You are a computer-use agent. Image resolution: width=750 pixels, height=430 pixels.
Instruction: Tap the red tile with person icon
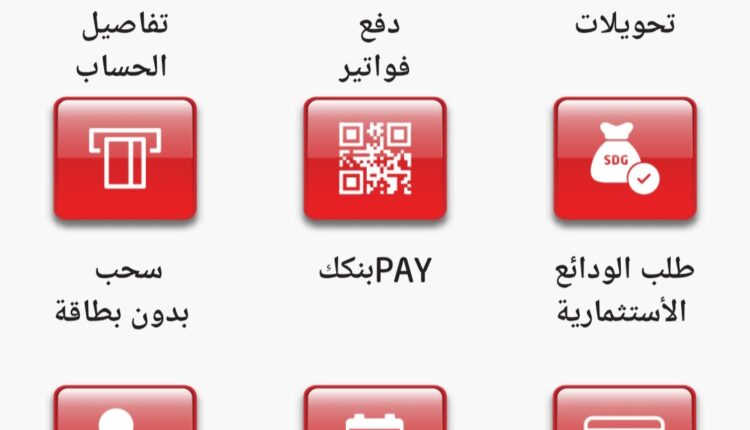coord(125,410)
